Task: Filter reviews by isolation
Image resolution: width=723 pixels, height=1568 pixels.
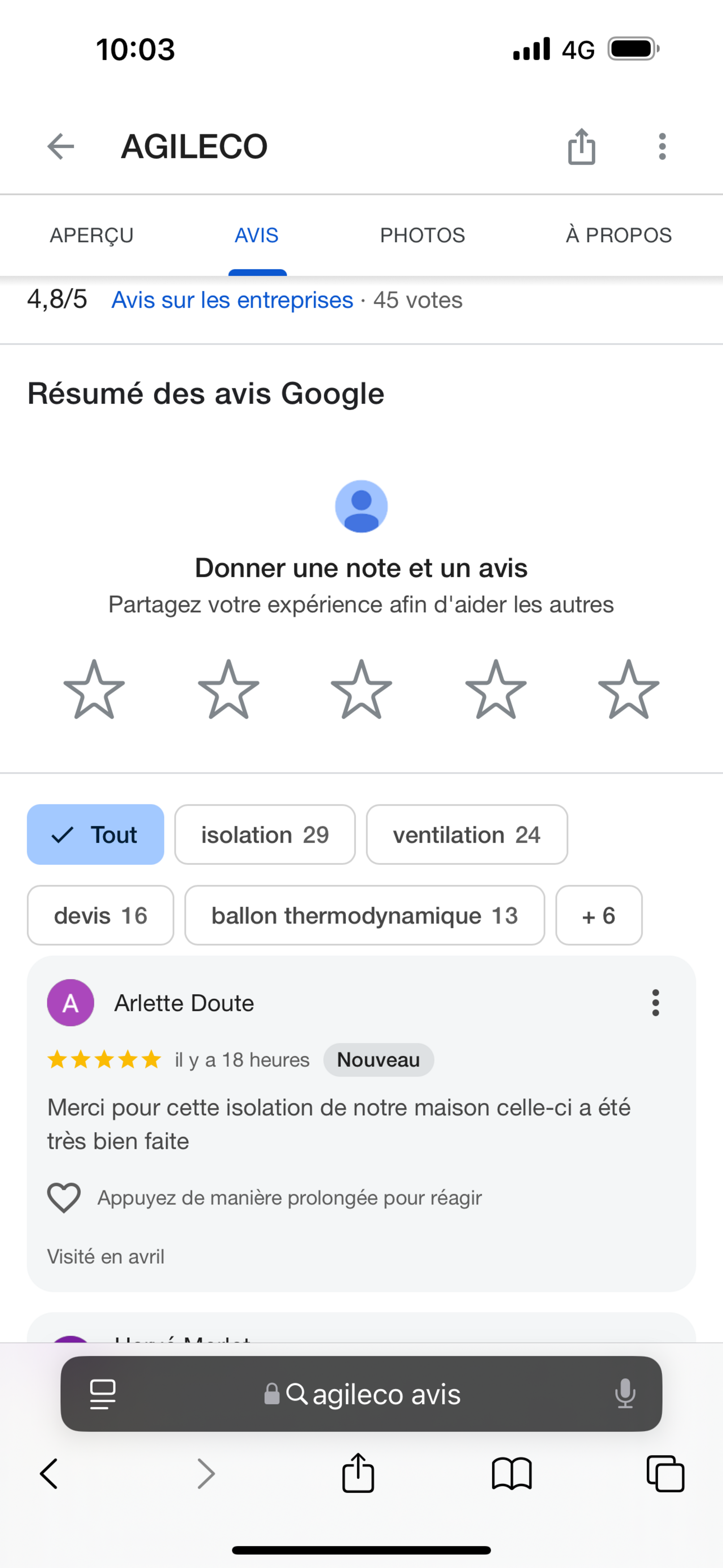Action: (x=265, y=834)
